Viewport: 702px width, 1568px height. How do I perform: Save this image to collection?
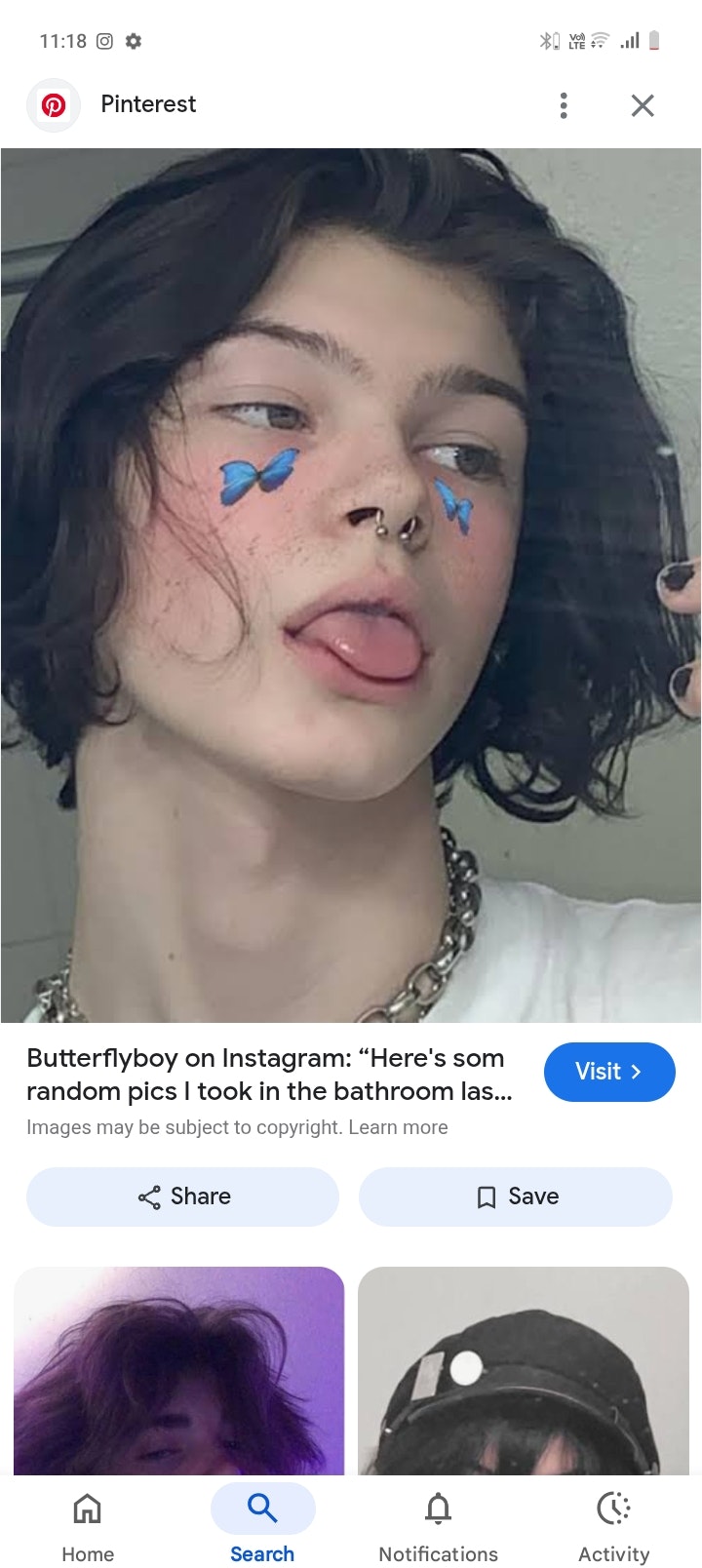tap(516, 1196)
